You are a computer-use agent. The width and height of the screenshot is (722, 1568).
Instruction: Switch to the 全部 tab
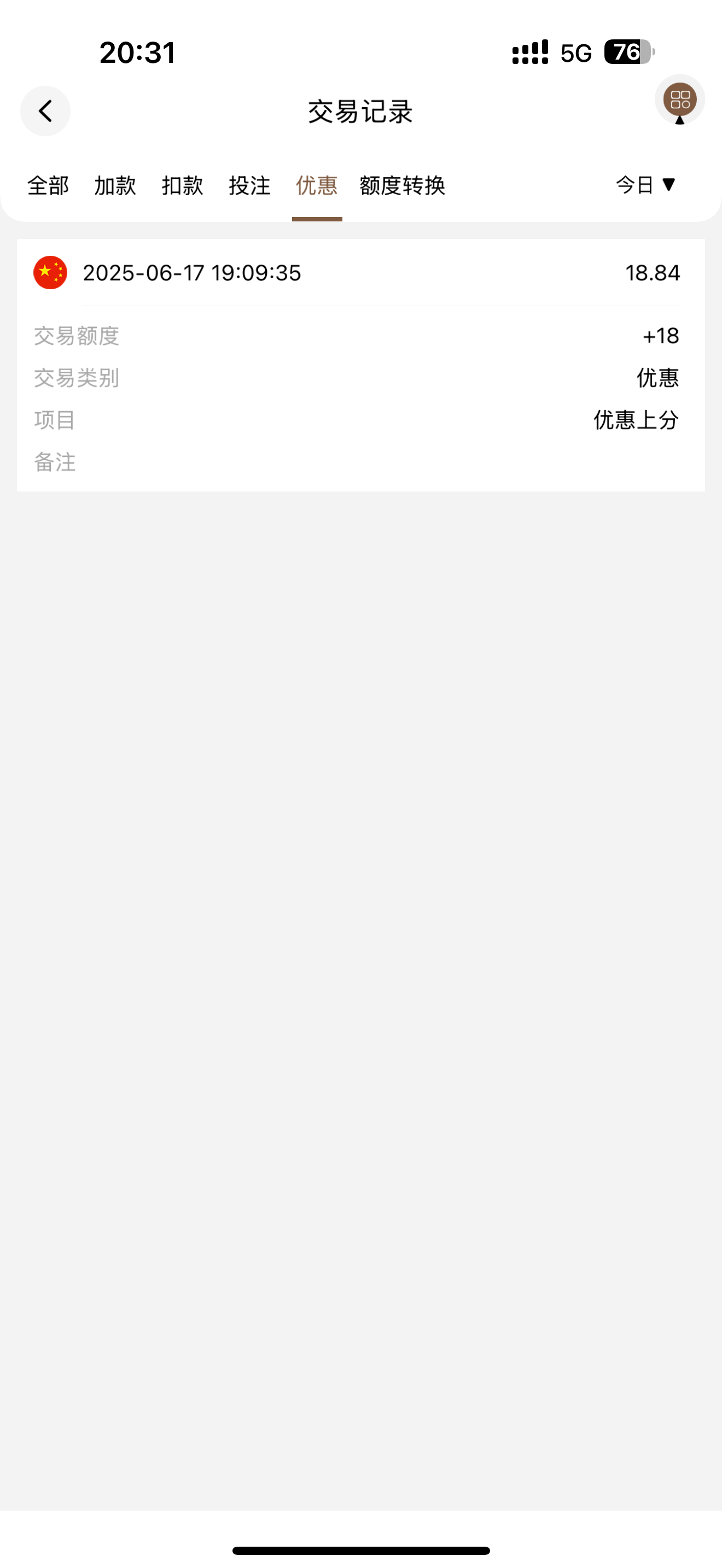[x=48, y=186]
